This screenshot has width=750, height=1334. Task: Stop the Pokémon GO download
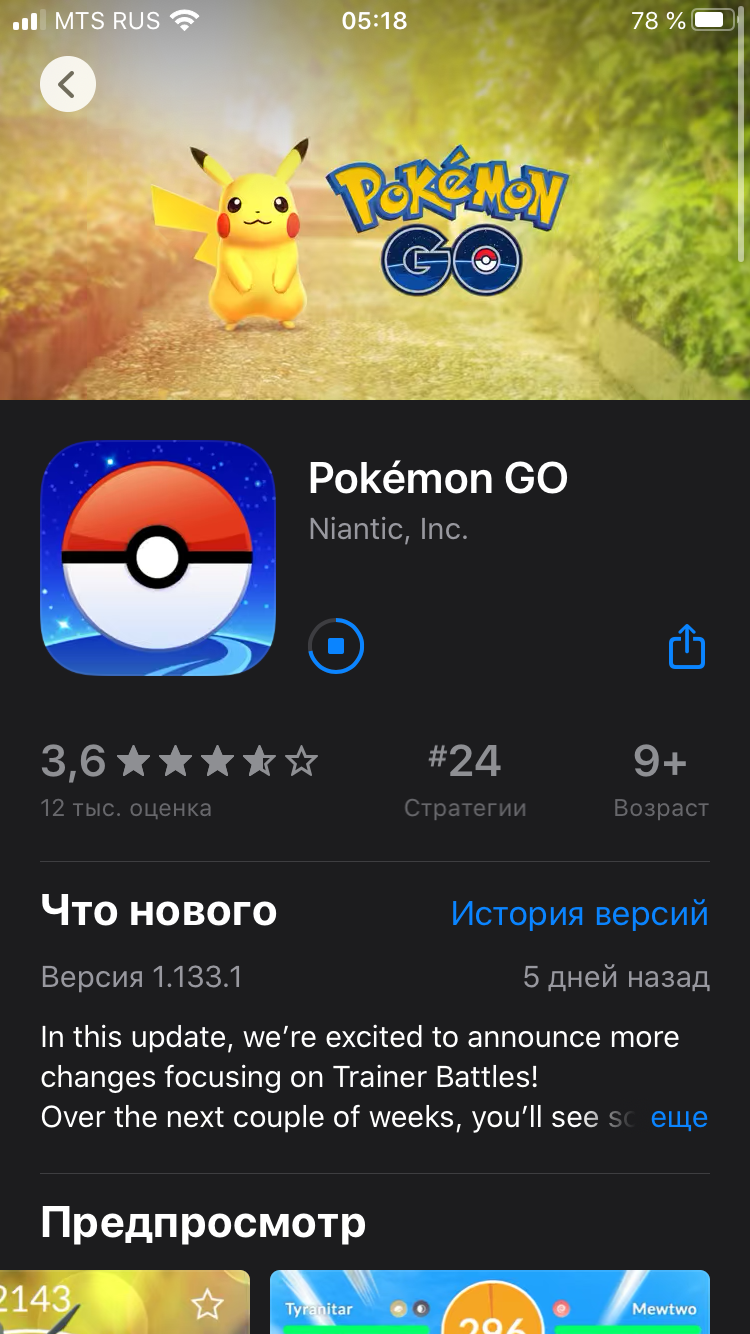336,646
